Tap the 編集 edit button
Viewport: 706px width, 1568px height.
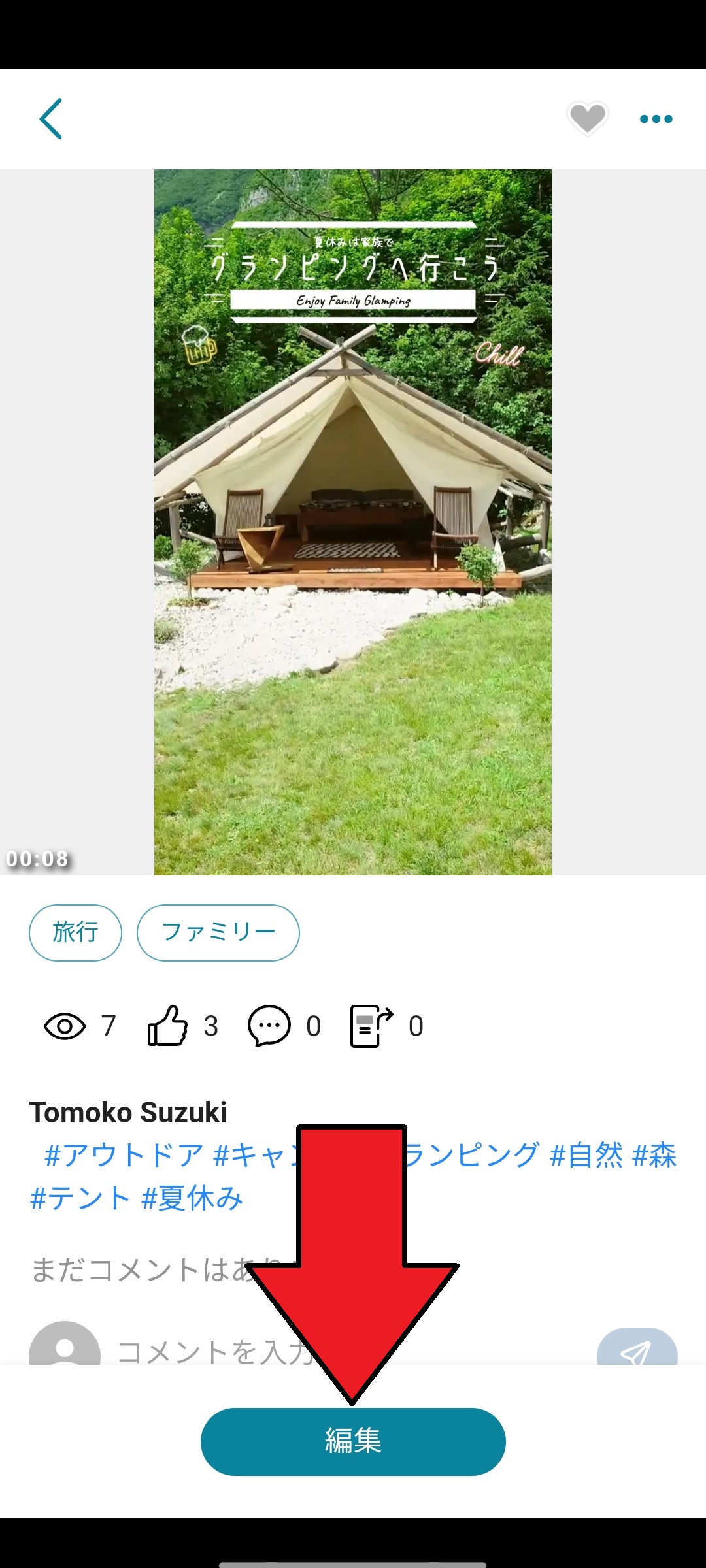tap(353, 1441)
